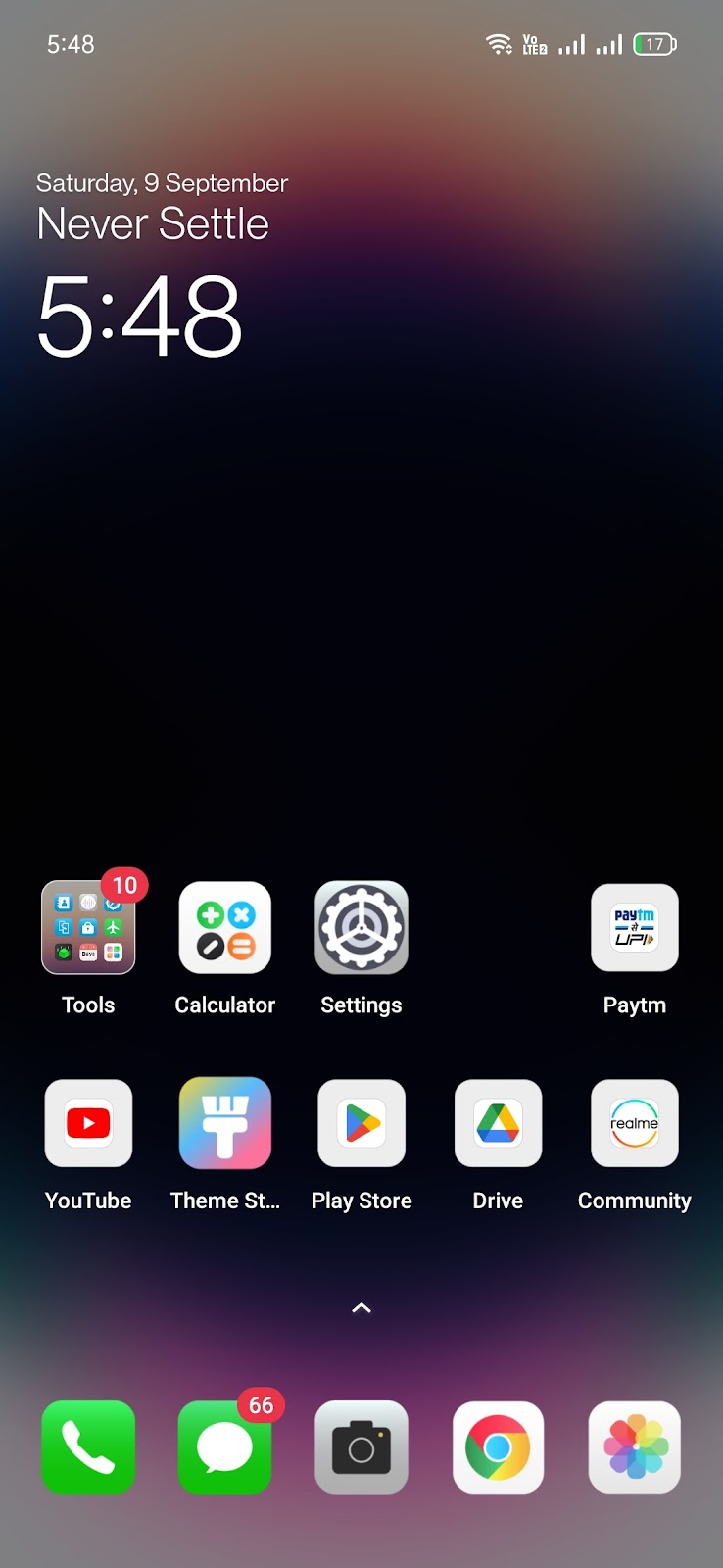Open the Settings app
This screenshot has height=1568, width=723.
(x=361, y=928)
